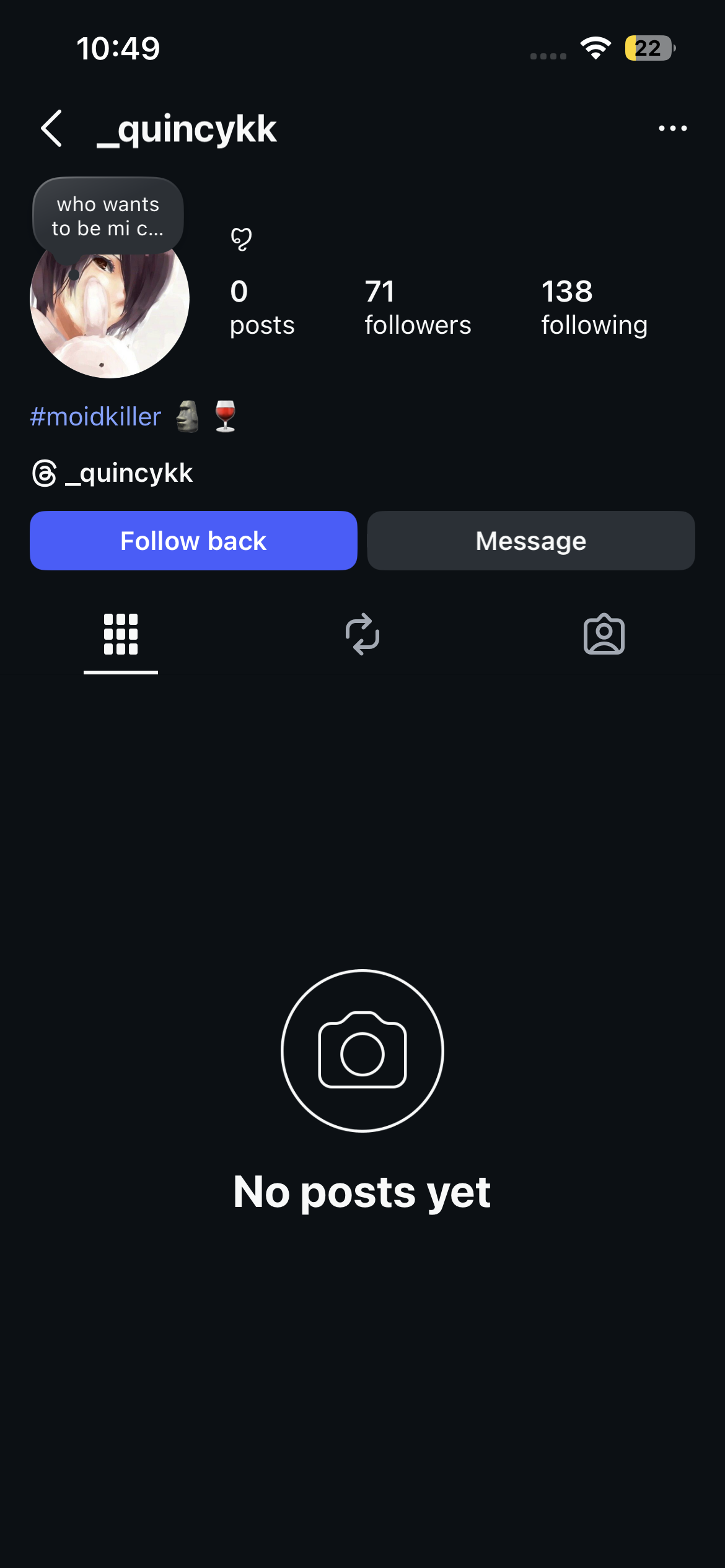This screenshot has height=1568, width=725.
Task: View the 71 followers list
Action: [x=417, y=308]
